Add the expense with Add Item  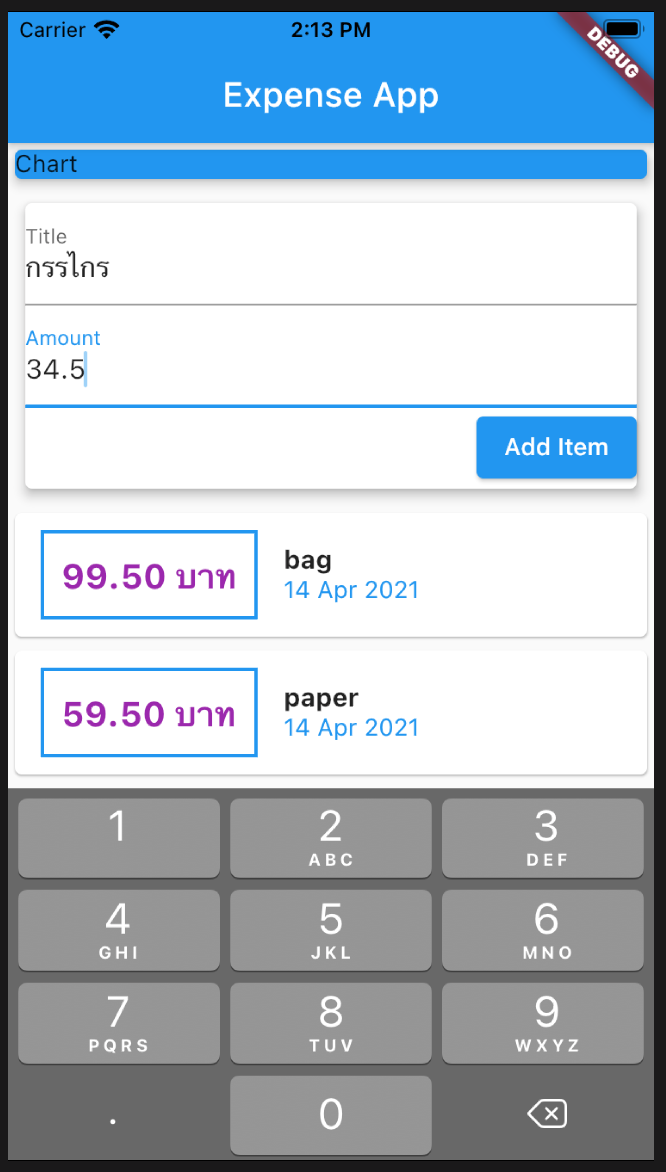click(x=556, y=447)
